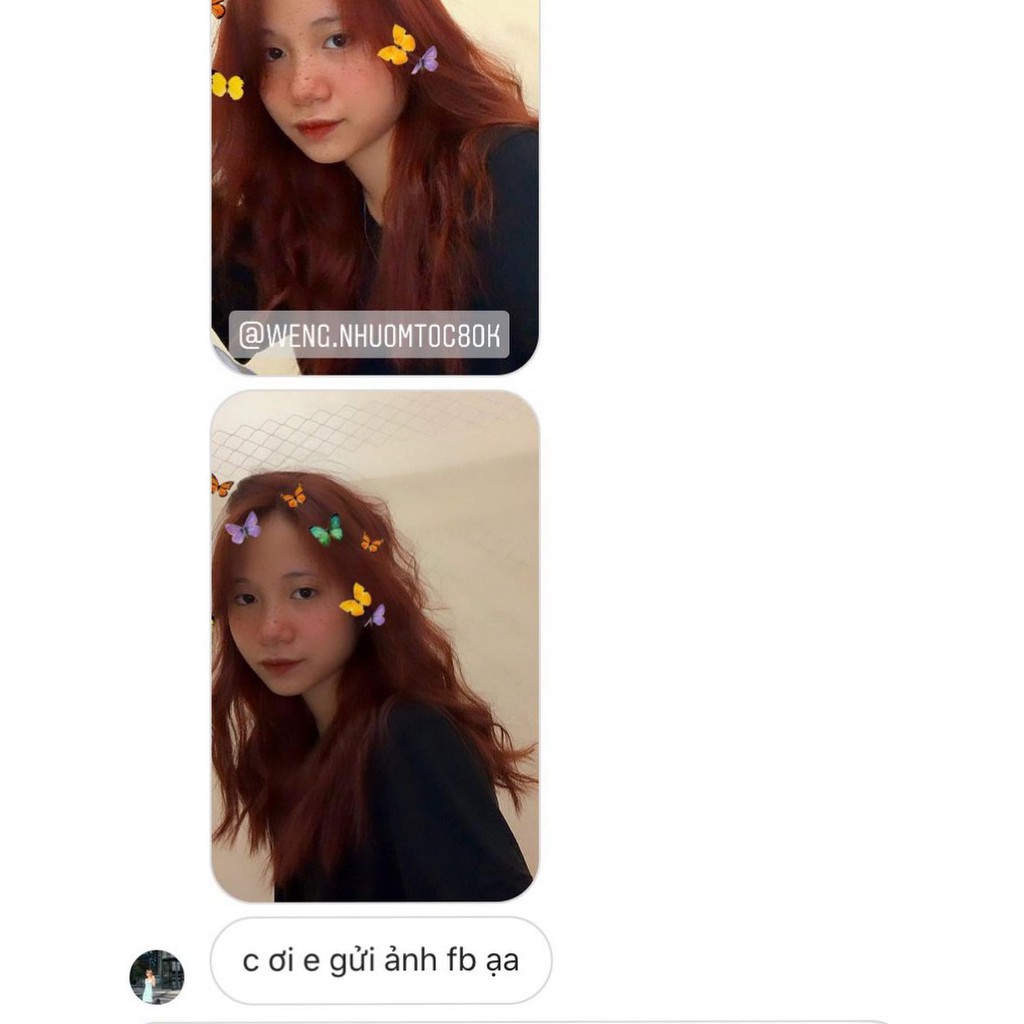The height and width of the screenshot is (1024, 1024).
Task: Open the sender's profile avatar
Action: 157,976
